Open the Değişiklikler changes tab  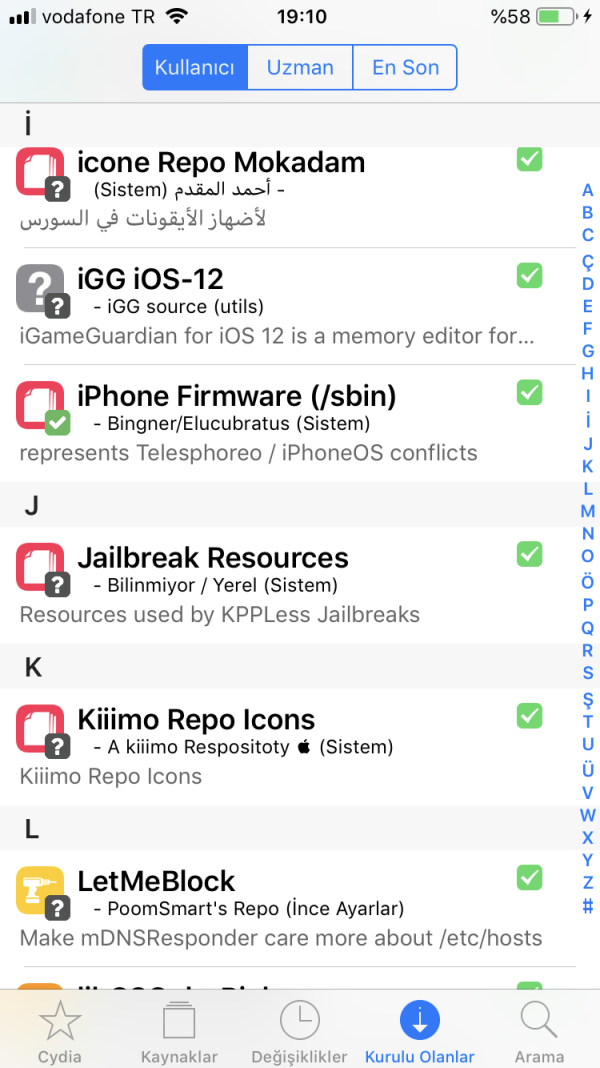(x=300, y=1030)
